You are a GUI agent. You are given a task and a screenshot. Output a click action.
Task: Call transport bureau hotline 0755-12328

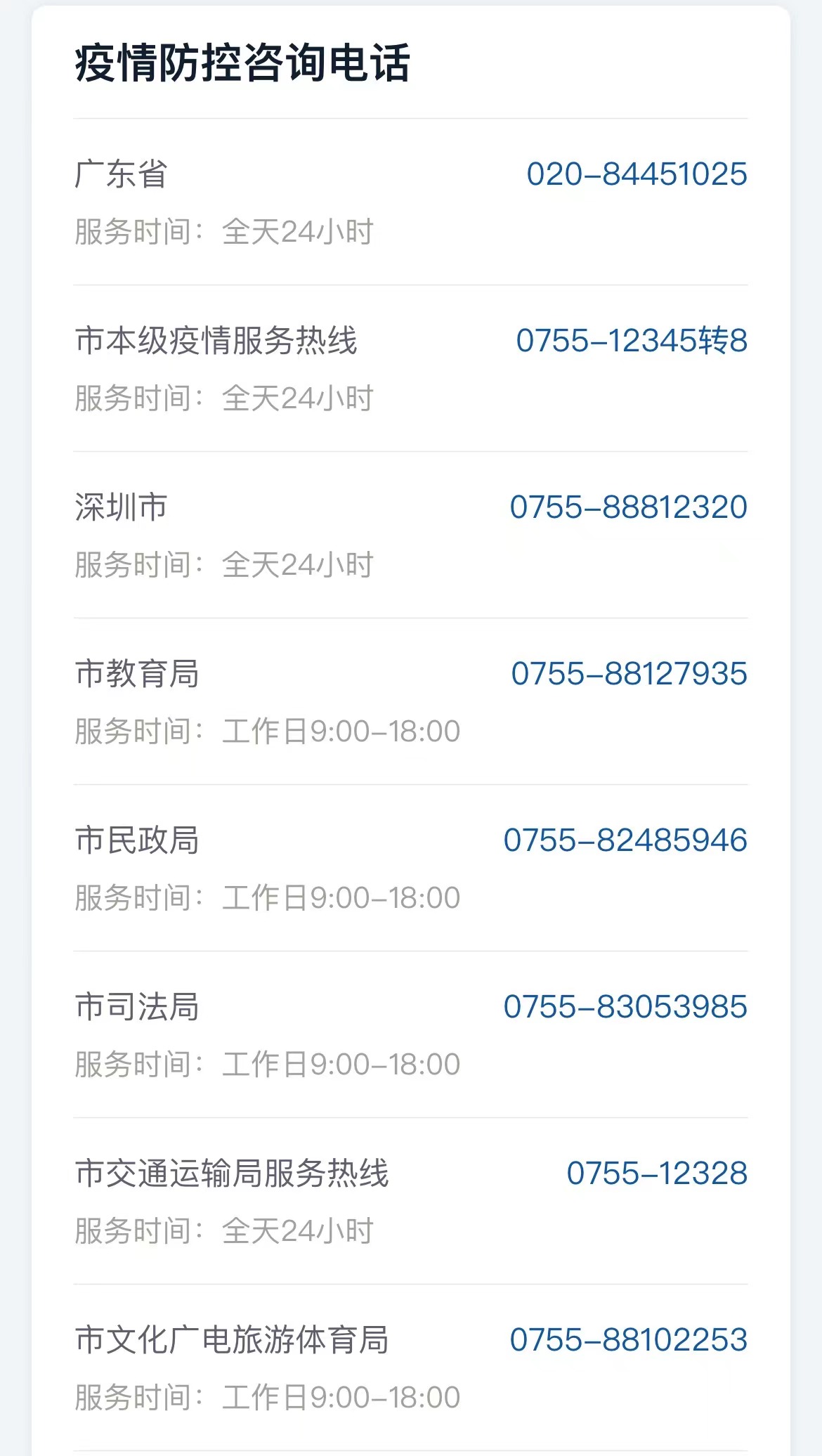pyautogui.click(x=658, y=1174)
